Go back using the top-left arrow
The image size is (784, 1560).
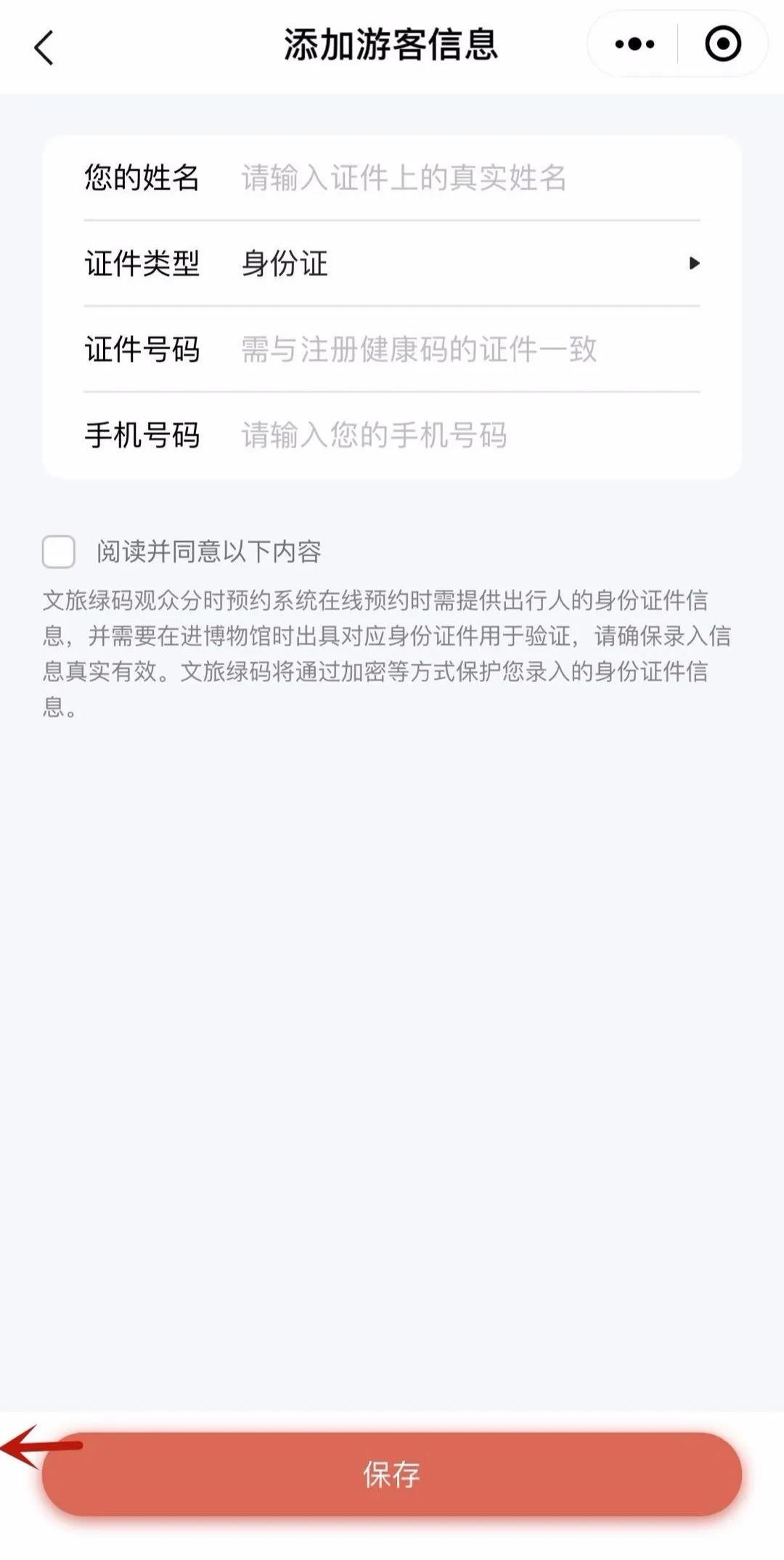pos(44,48)
